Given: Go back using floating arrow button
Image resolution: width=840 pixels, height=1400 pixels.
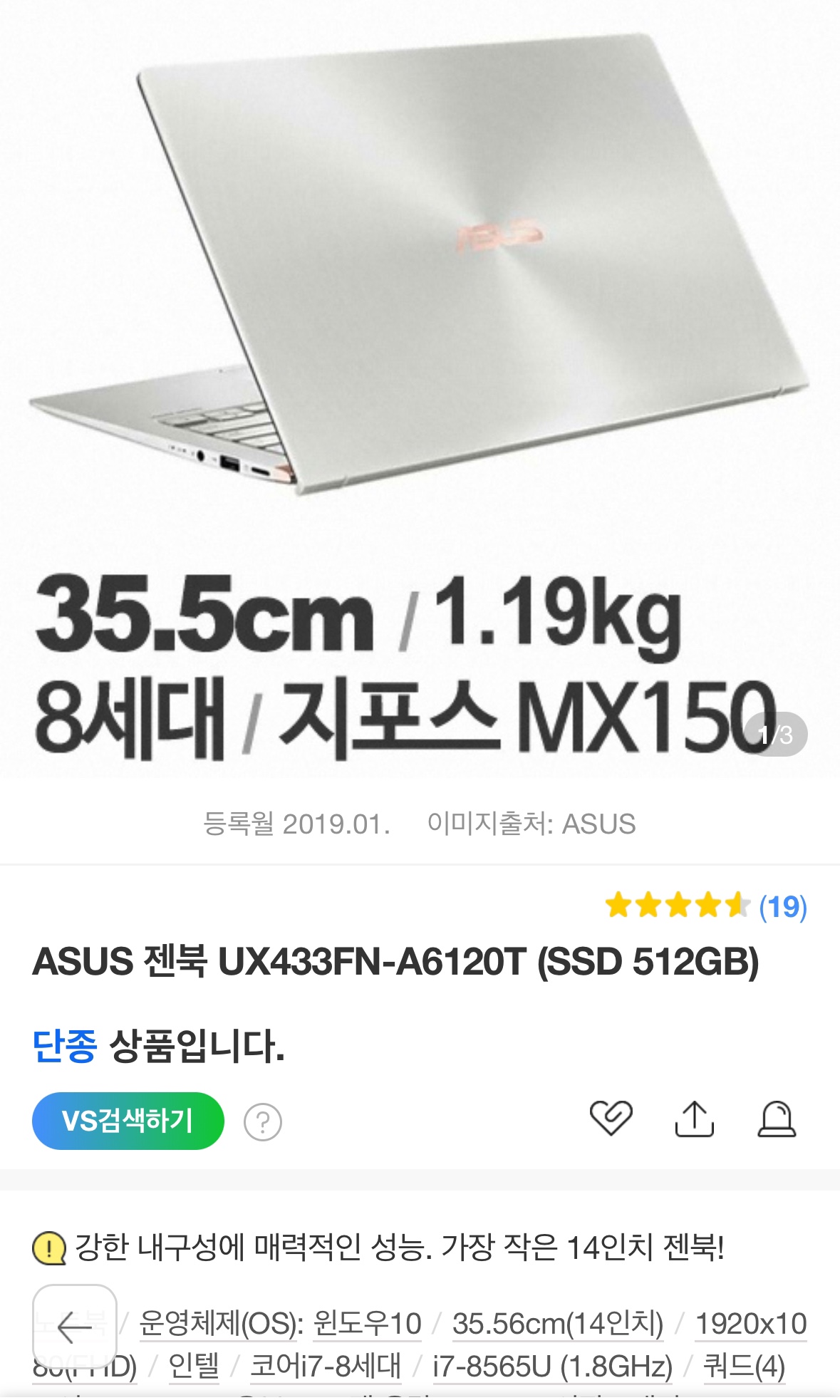Looking at the screenshot, I should point(74,1327).
